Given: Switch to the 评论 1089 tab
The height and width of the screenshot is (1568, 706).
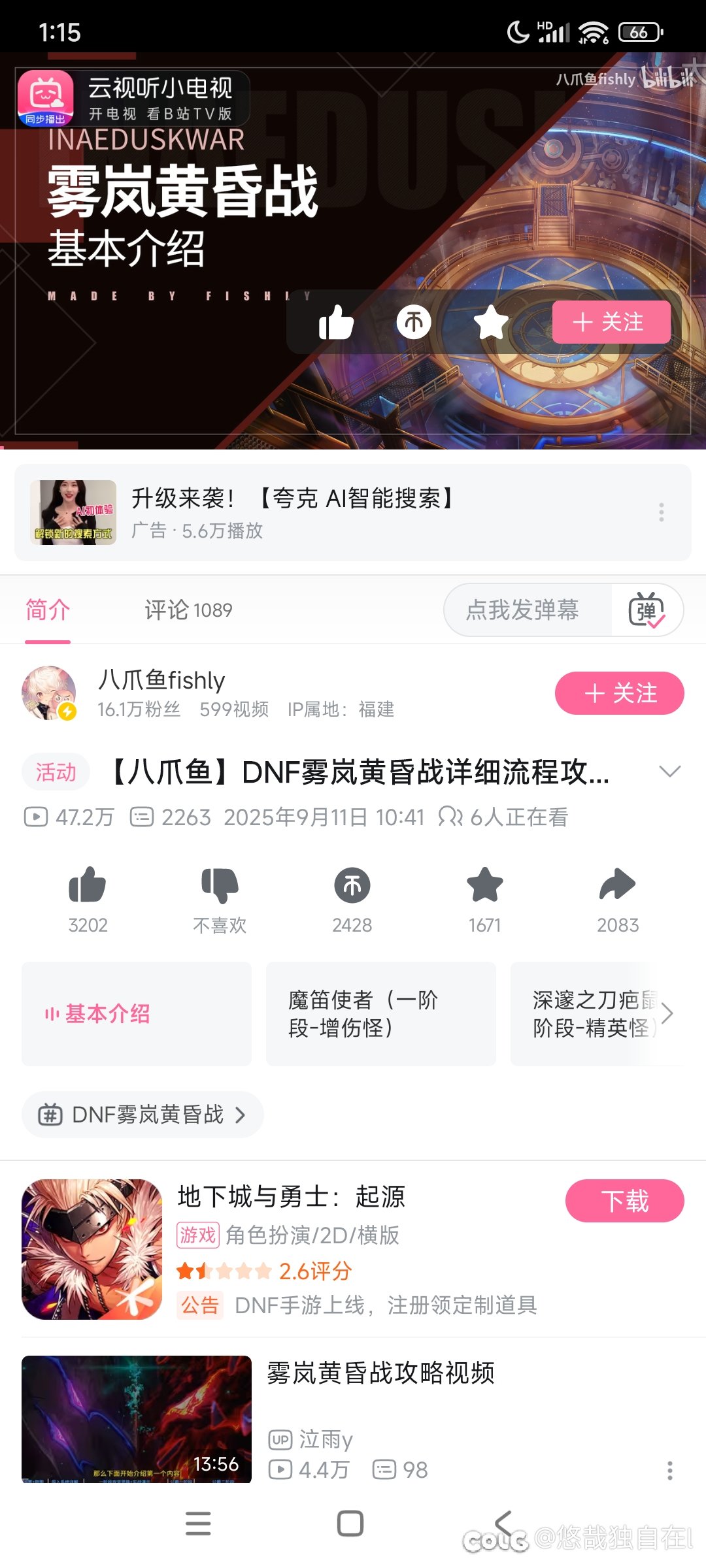Looking at the screenshot, I should pyautogui.click(x=188, y=610).
